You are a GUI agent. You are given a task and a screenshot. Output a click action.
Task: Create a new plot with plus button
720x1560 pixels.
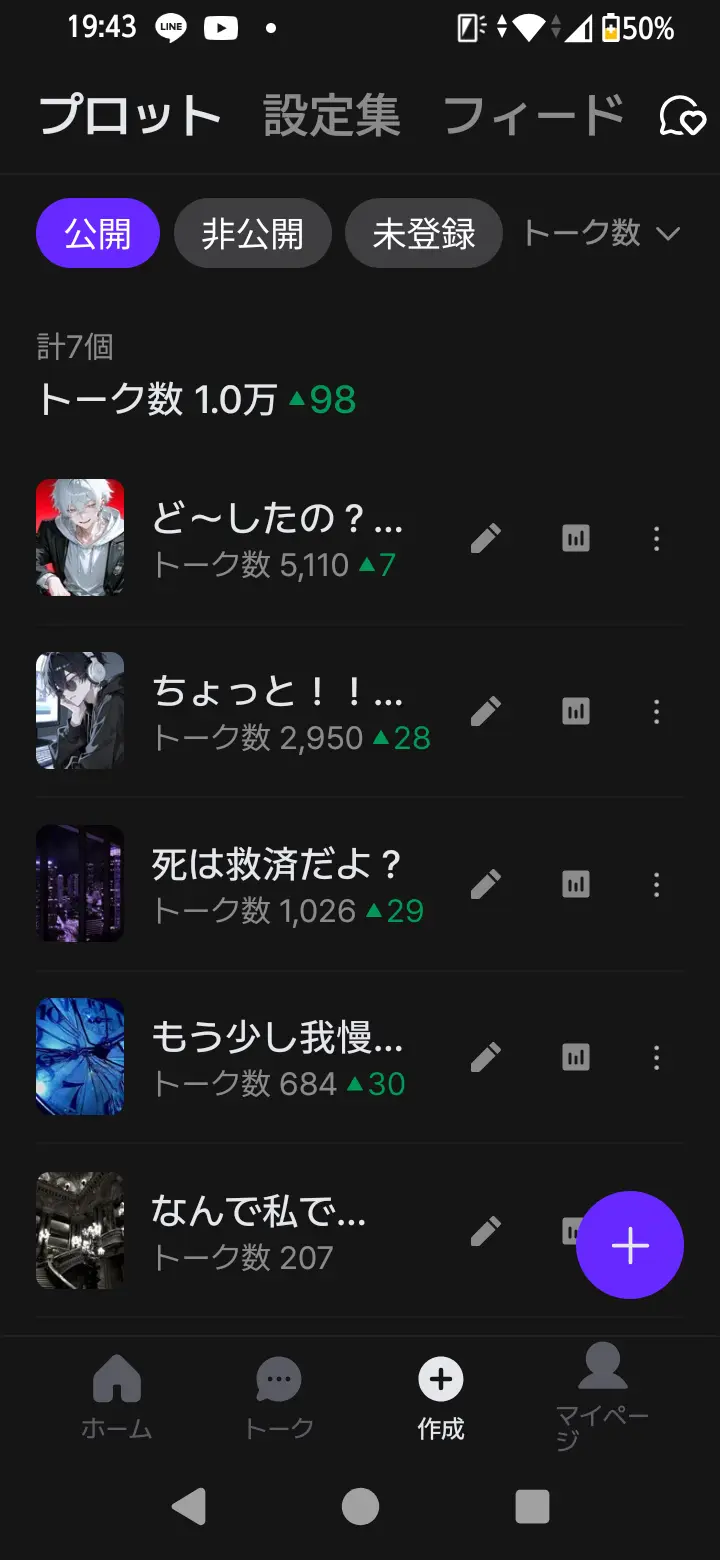pyautogui.click(x=630, y=1245)
